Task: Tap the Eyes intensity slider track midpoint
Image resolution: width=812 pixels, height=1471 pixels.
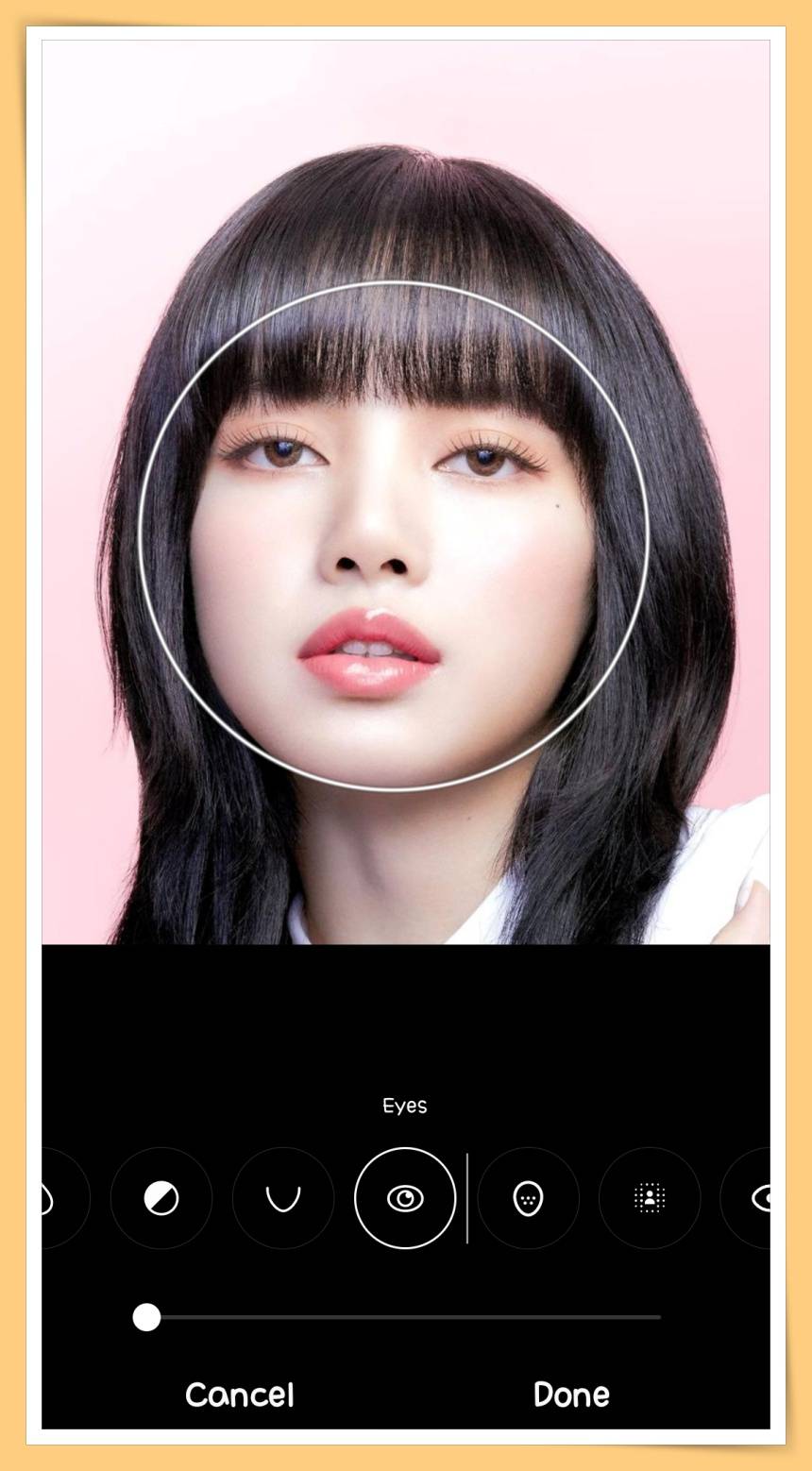Action: point(404,1317)
